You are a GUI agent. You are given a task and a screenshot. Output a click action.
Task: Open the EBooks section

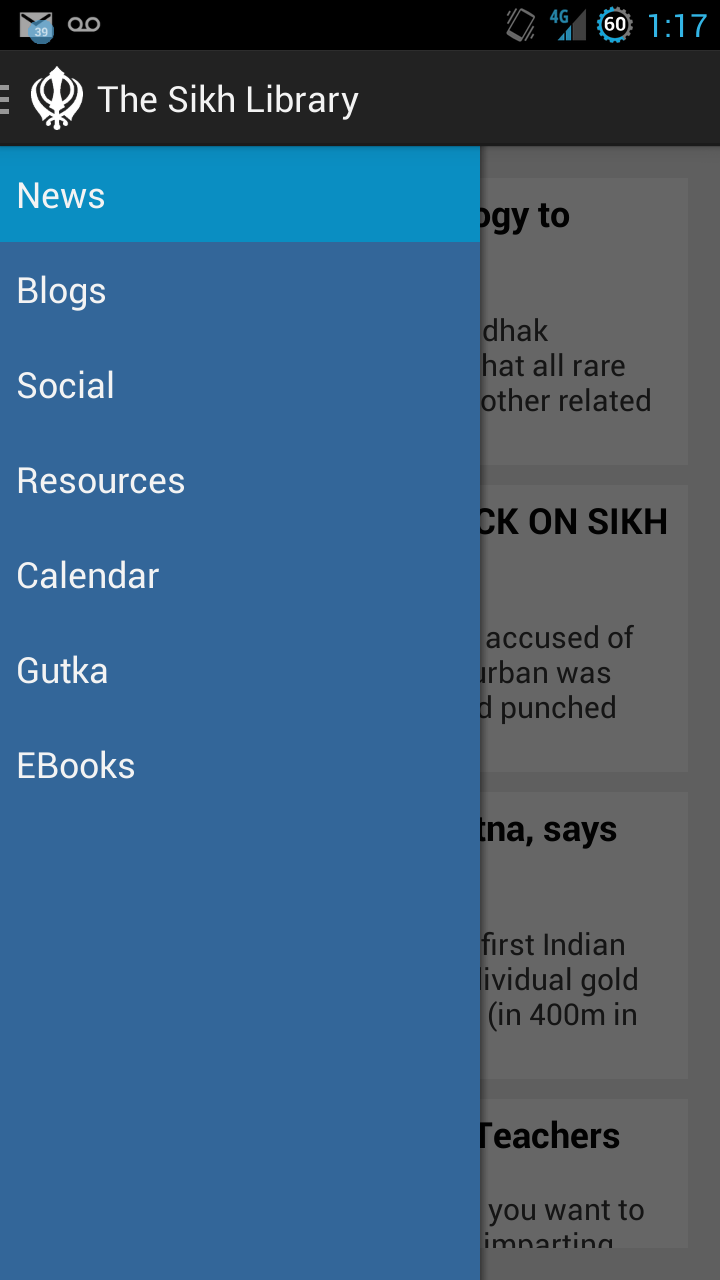pyautogui.click(x=240, y=765)
